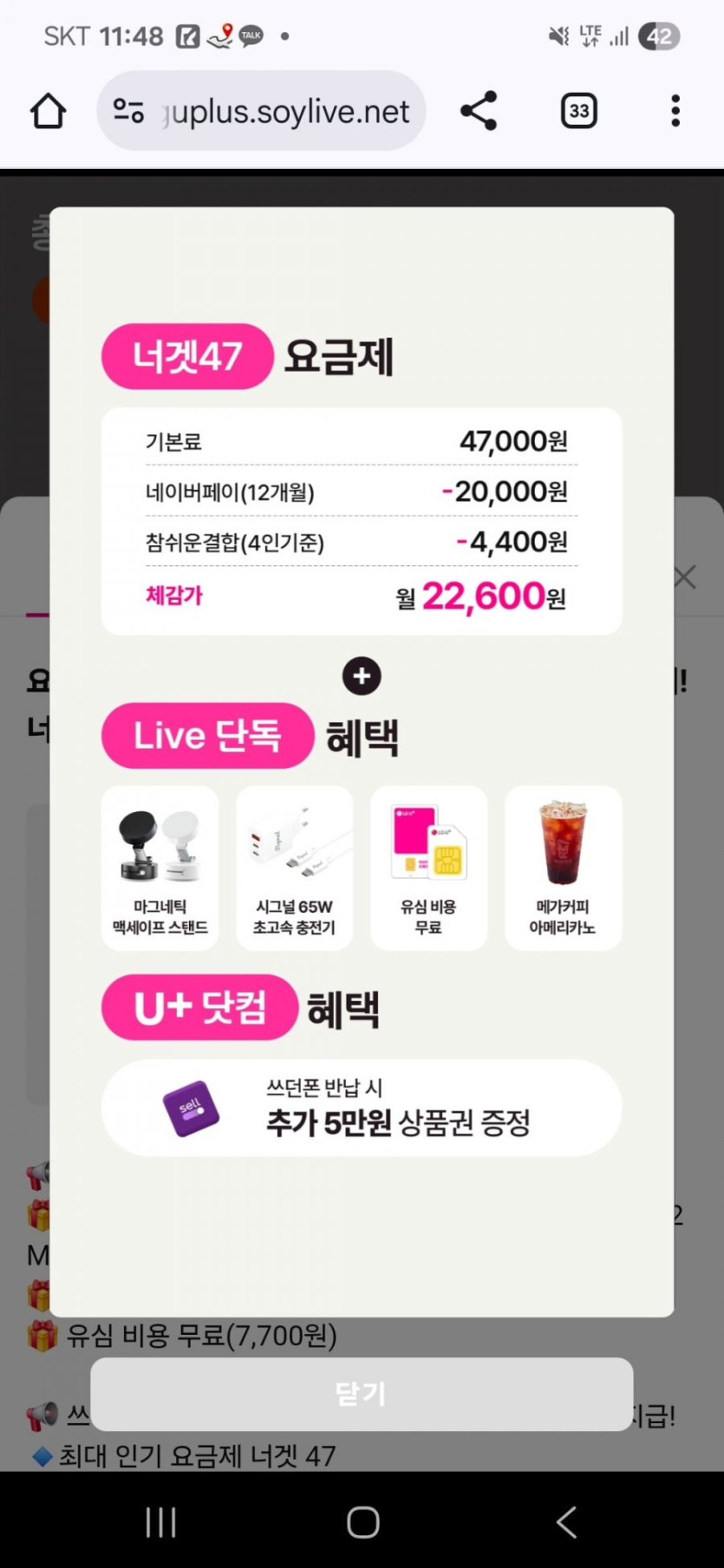Open recent apps from the navigation bar
The width and height of the screenshot is (724, 1568).
coord(161,1521)
